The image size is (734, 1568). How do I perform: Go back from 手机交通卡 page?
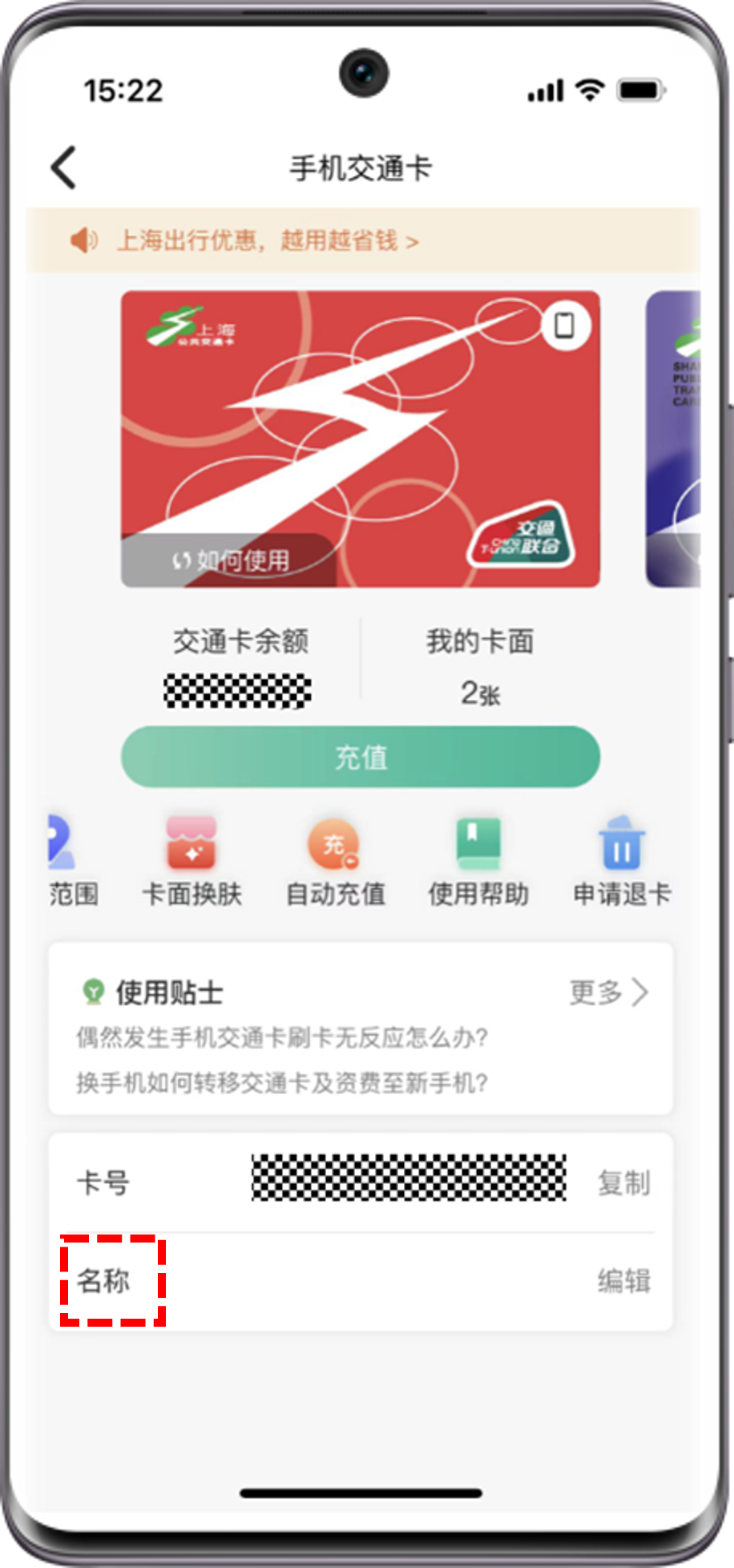coord(64,168)
